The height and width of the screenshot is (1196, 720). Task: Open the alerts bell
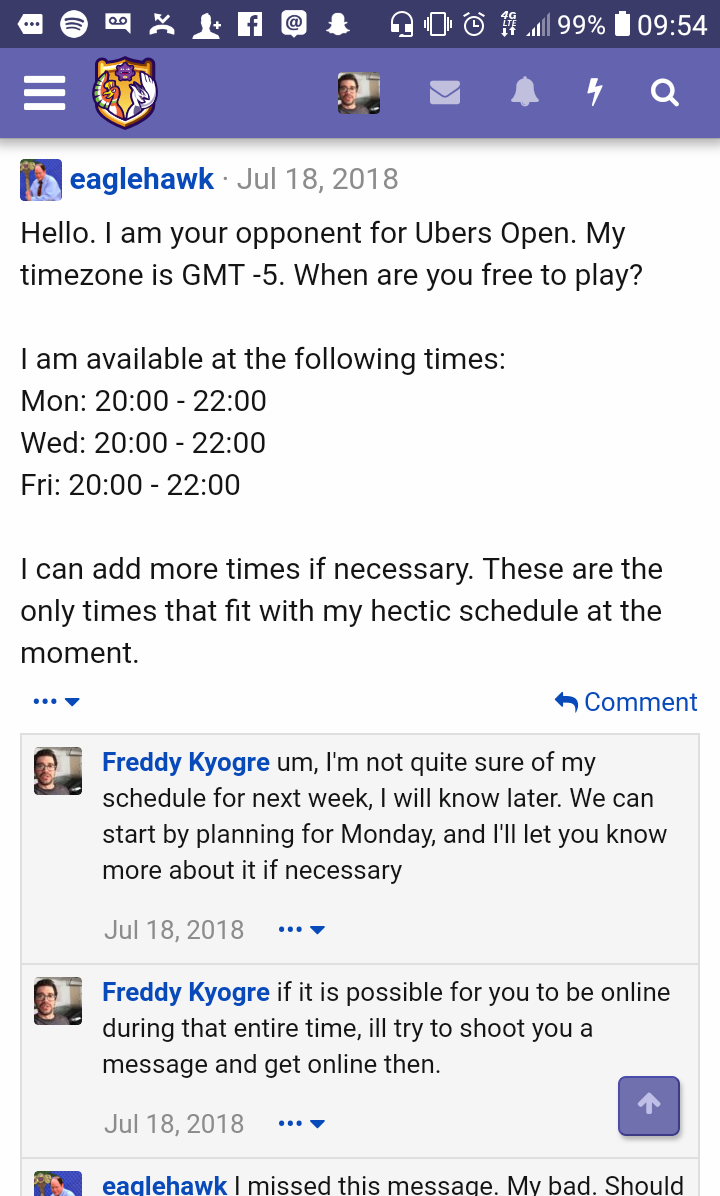tap(525, 93)
